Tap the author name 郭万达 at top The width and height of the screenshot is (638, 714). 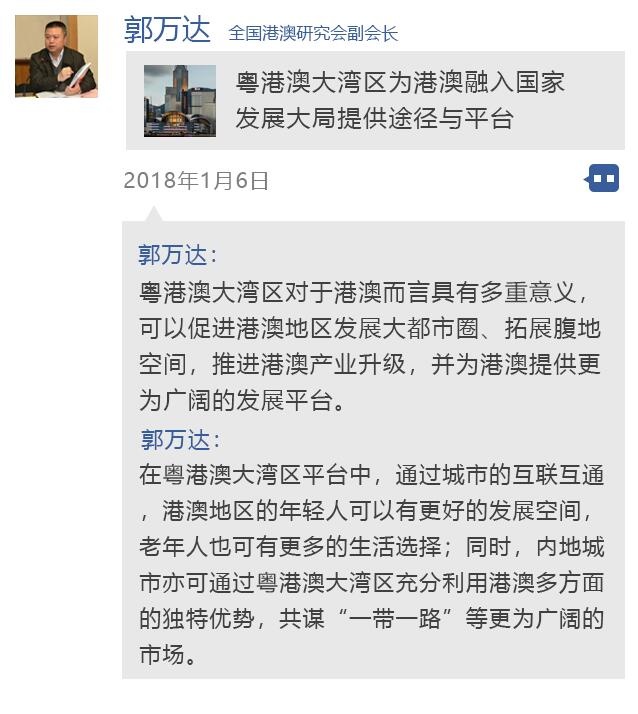tap(167, 31)
